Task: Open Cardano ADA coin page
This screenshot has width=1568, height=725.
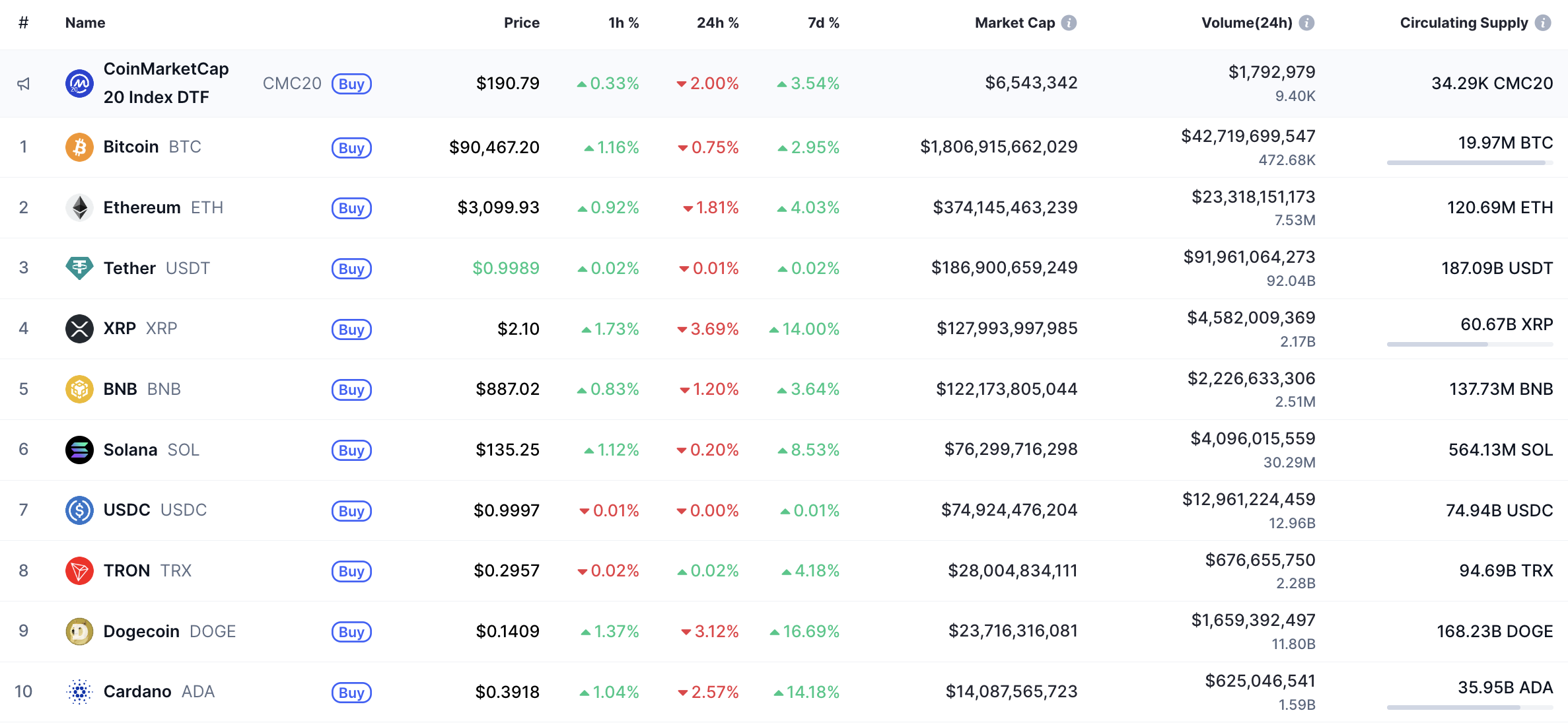Action: click(x=137, y=692)
